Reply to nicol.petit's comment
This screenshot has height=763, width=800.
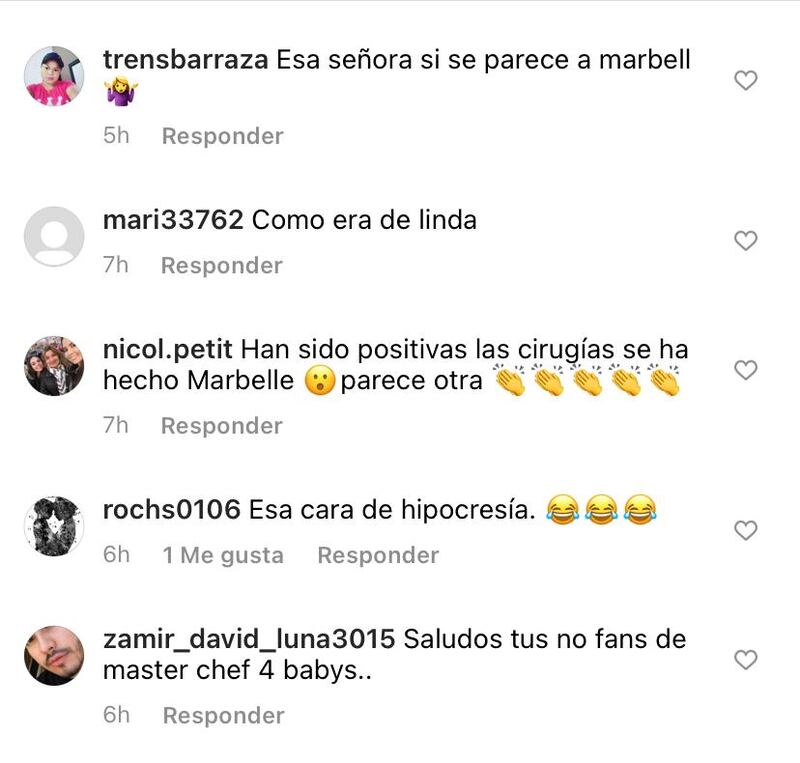[221, 426]
